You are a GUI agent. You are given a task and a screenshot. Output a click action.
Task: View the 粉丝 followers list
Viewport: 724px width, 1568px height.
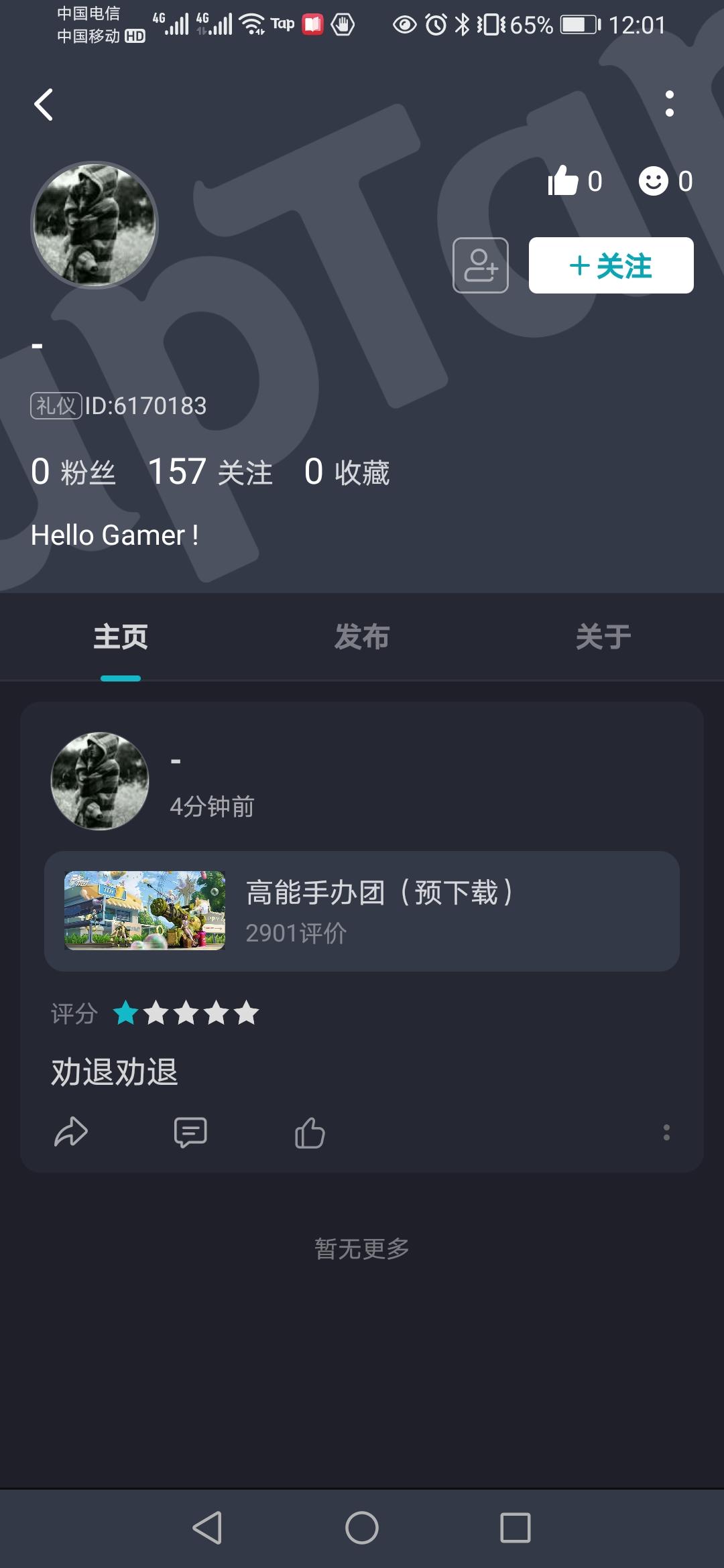(73, 472)
